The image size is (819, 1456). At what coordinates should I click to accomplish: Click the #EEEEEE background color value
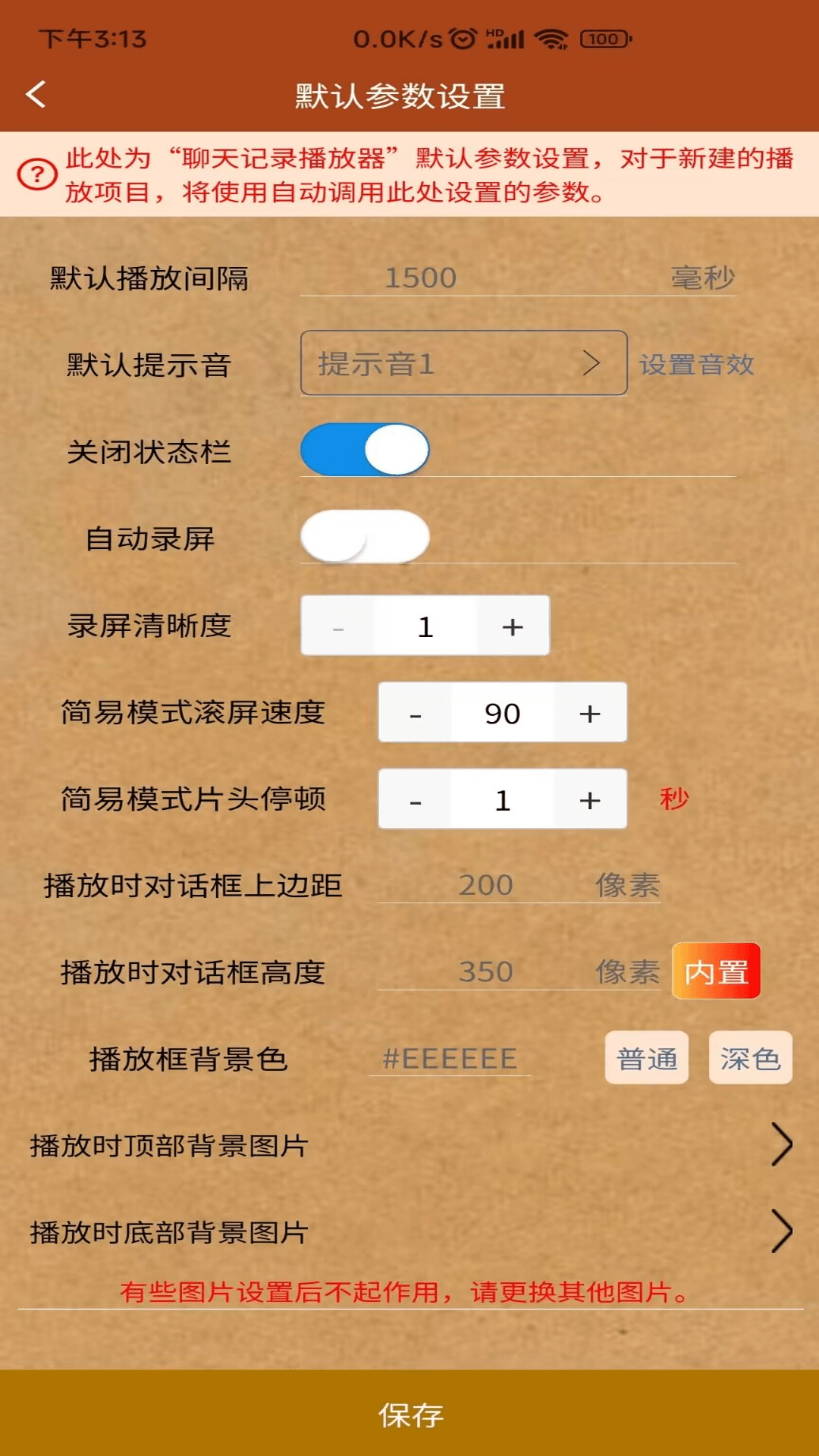click(450, 1058)
